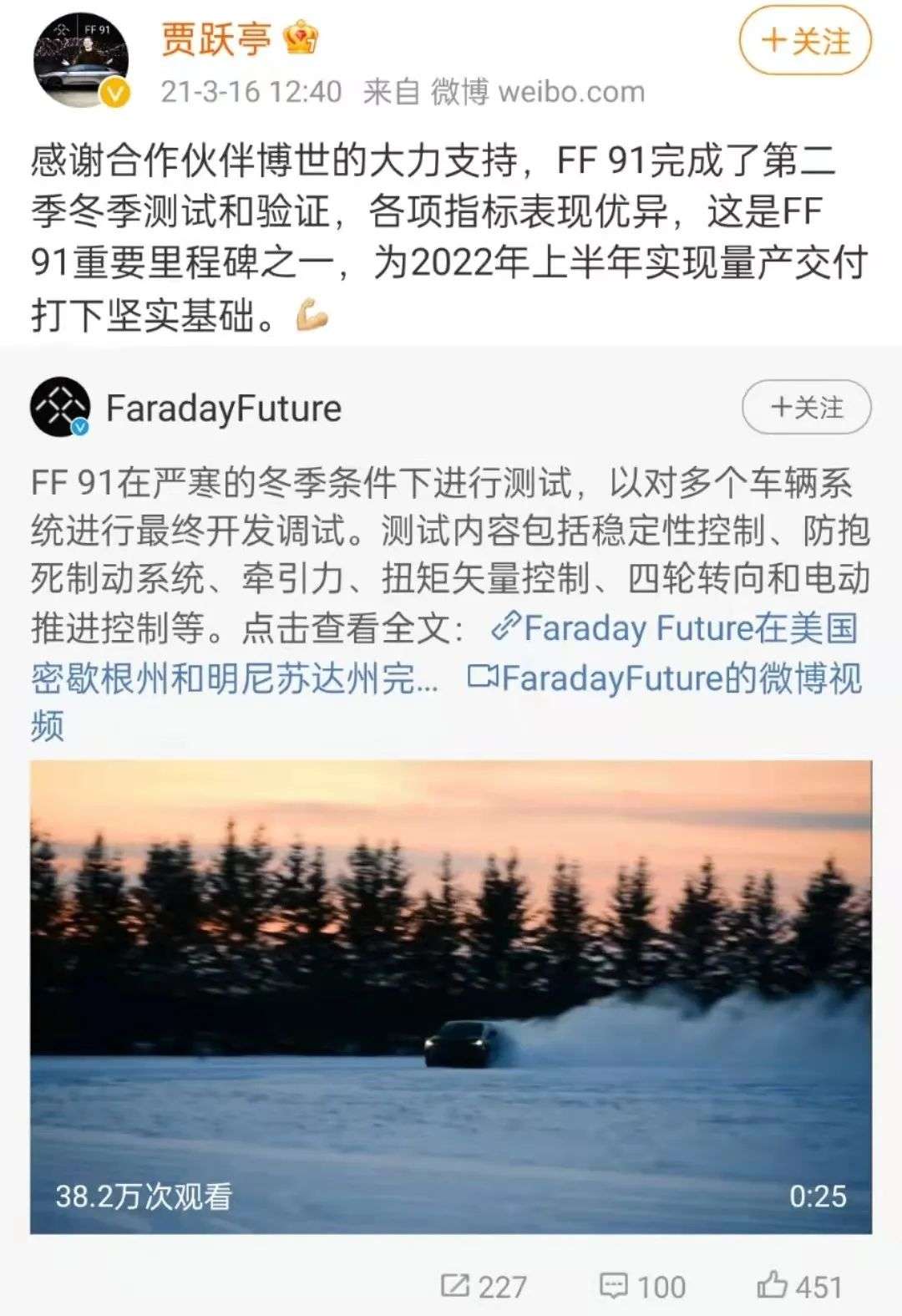Like the post with 451 likes
902x1316 pixels.
pos(799,1286)
